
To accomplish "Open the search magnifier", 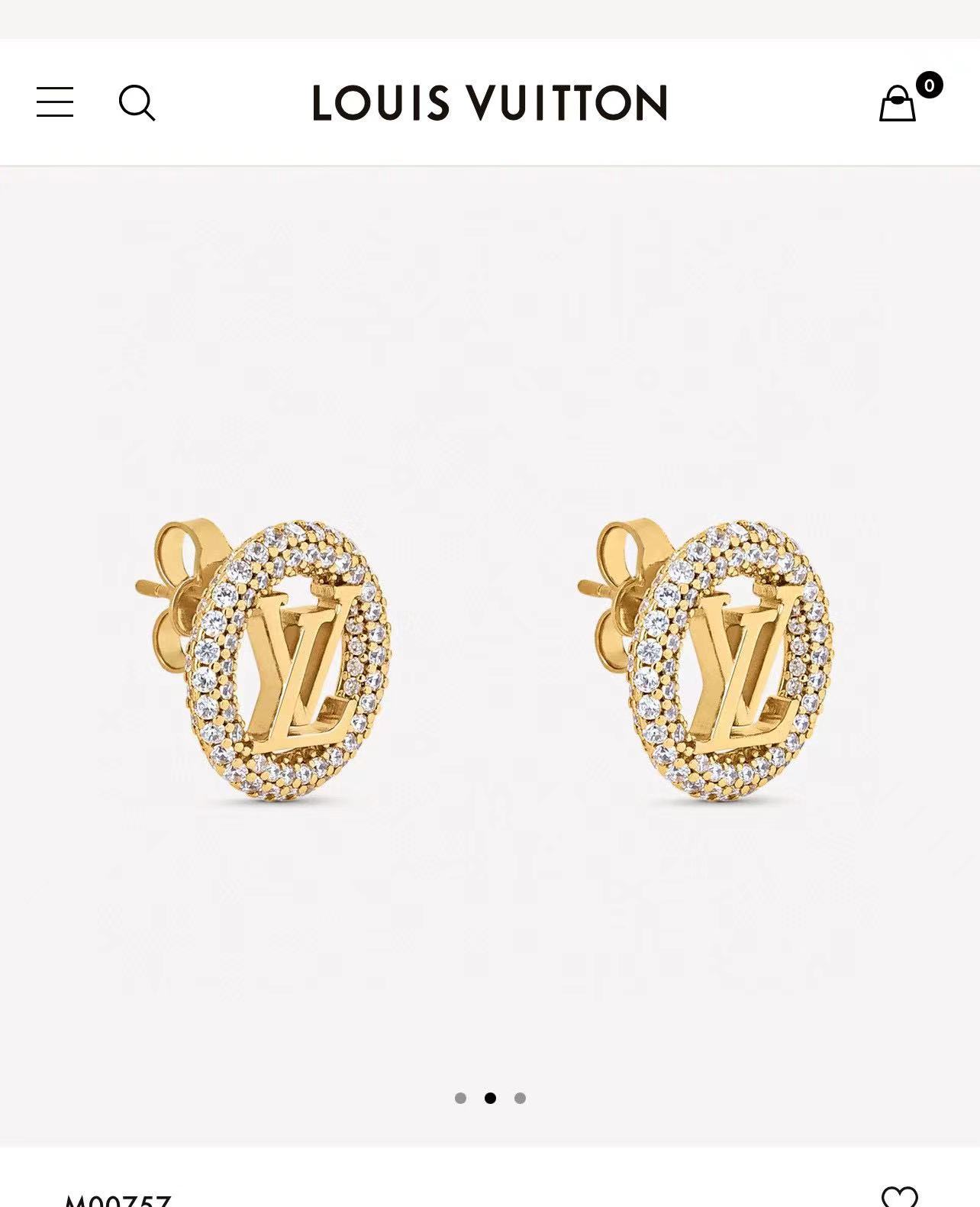I will pyautogui.click(x=137, y=102).
